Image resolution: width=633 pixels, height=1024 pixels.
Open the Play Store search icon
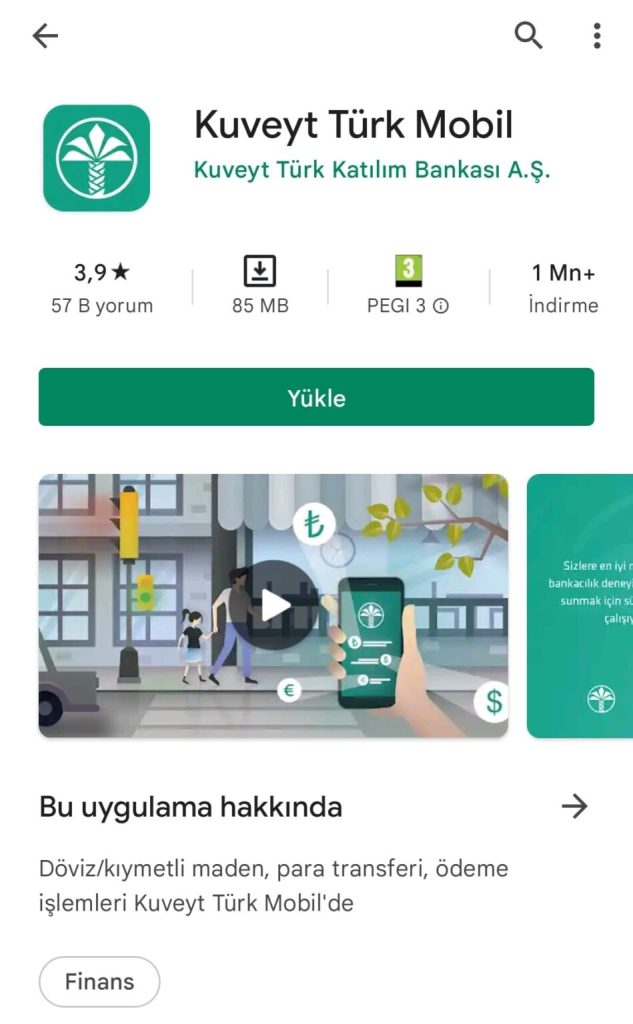[528, 37]
